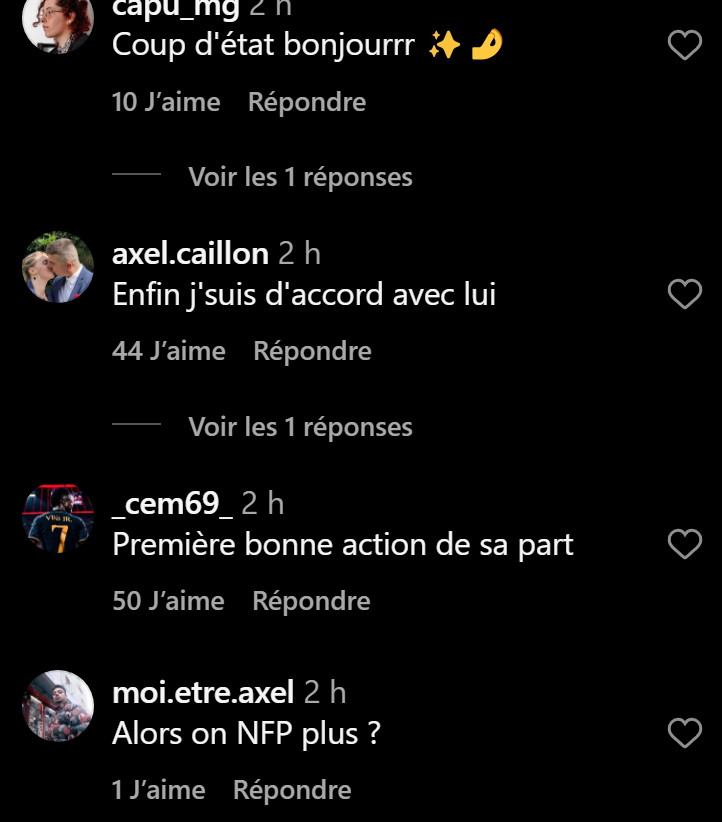
Task: Open axel.caillon's profile picture
Action: pyautogui.click(x=58, y=267)
